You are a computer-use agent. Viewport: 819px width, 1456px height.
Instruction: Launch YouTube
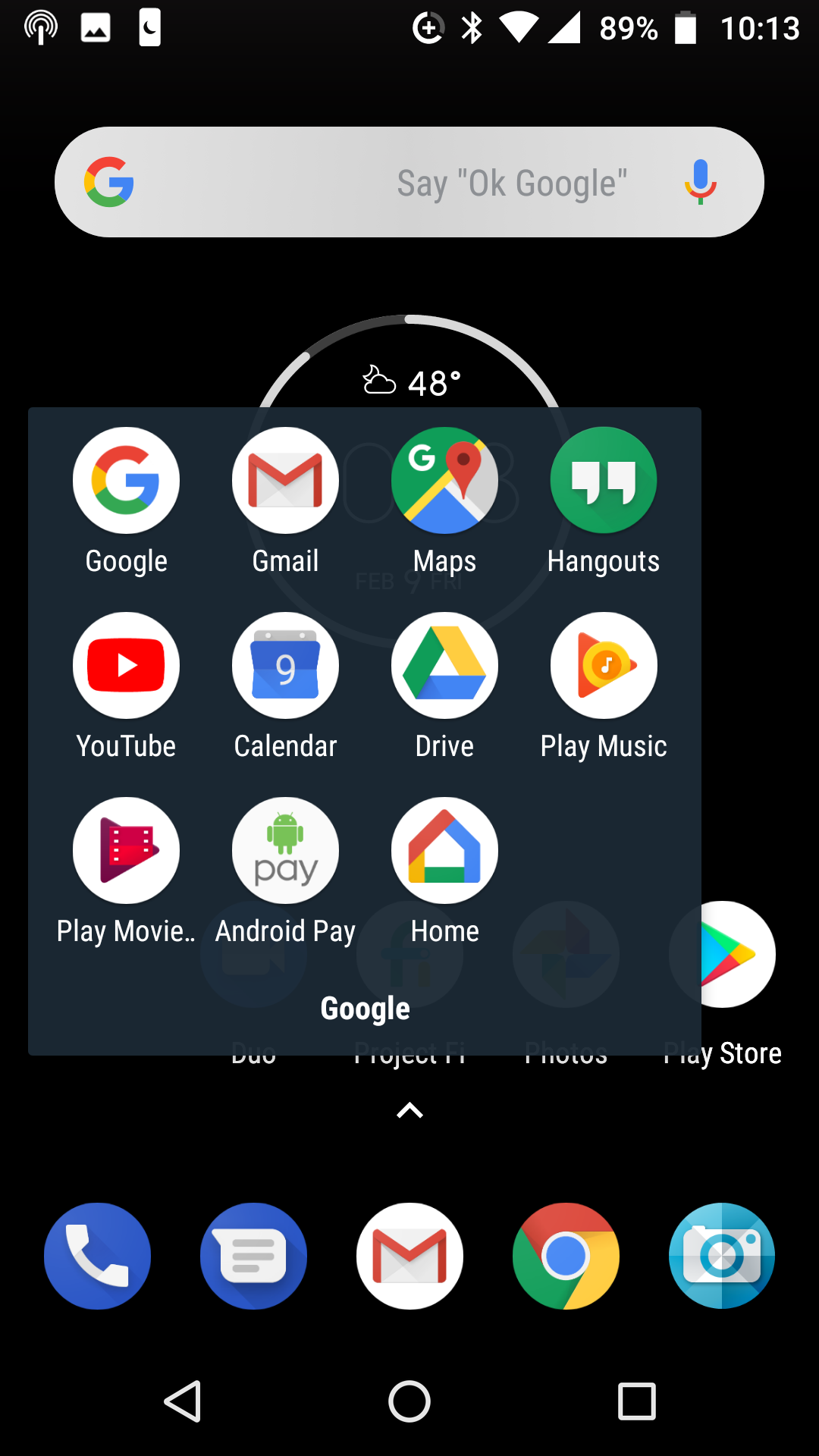point(126,666)
